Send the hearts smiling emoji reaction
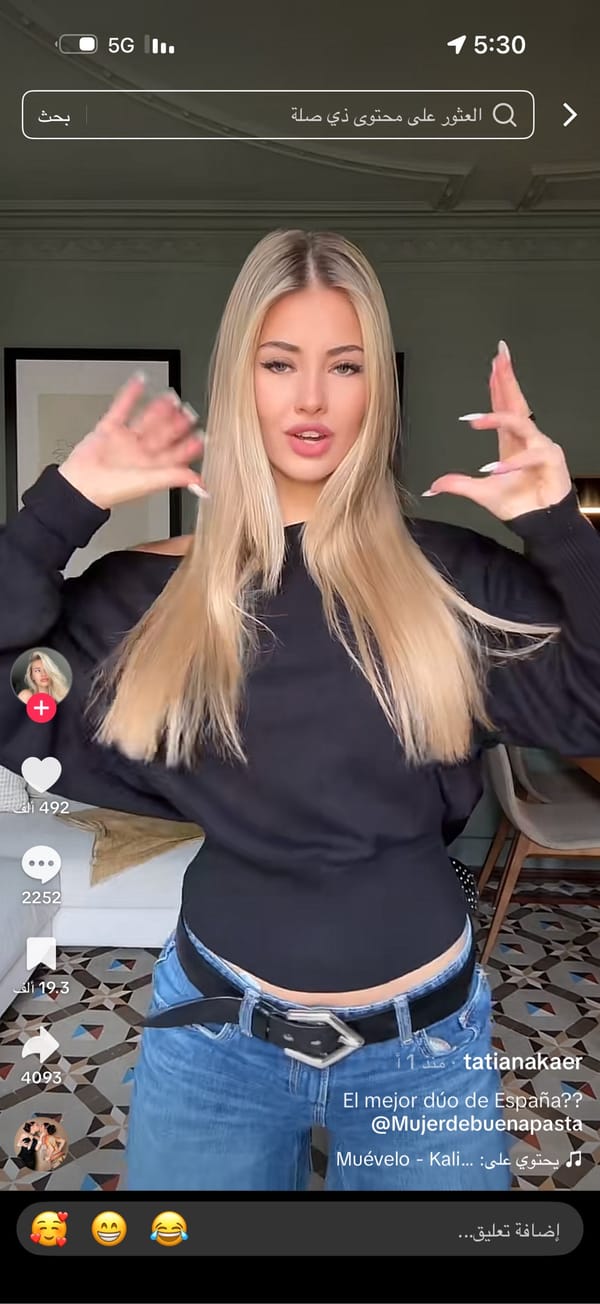The image size is (600, 1304). (x=49, y=1228)
